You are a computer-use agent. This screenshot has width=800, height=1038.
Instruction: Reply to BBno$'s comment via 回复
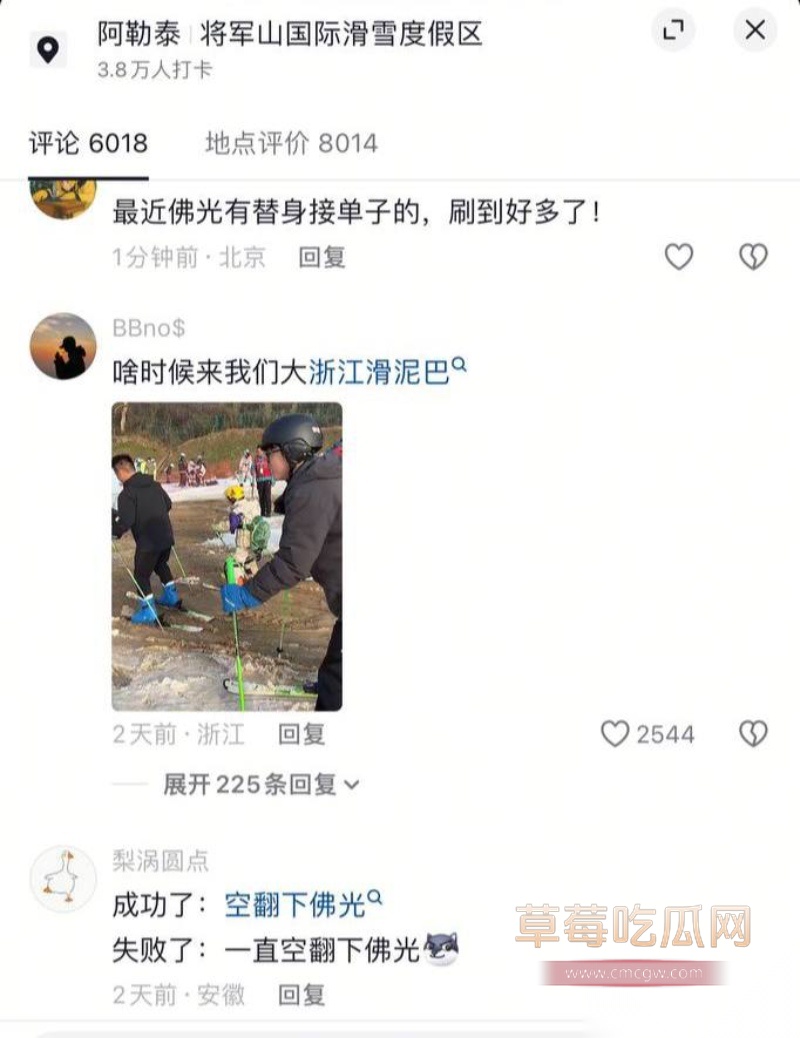click(x=302, y=734)
